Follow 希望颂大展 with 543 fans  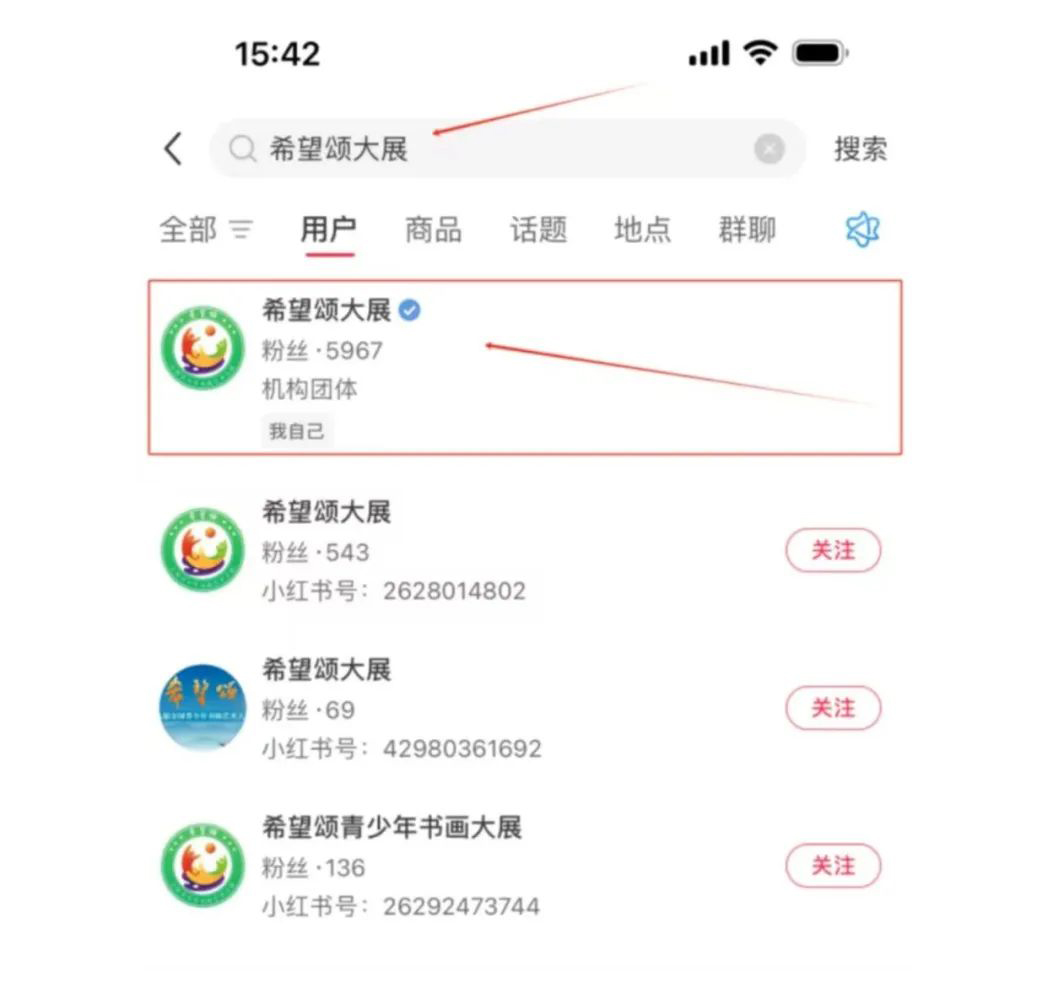click(x=832, y=550)
